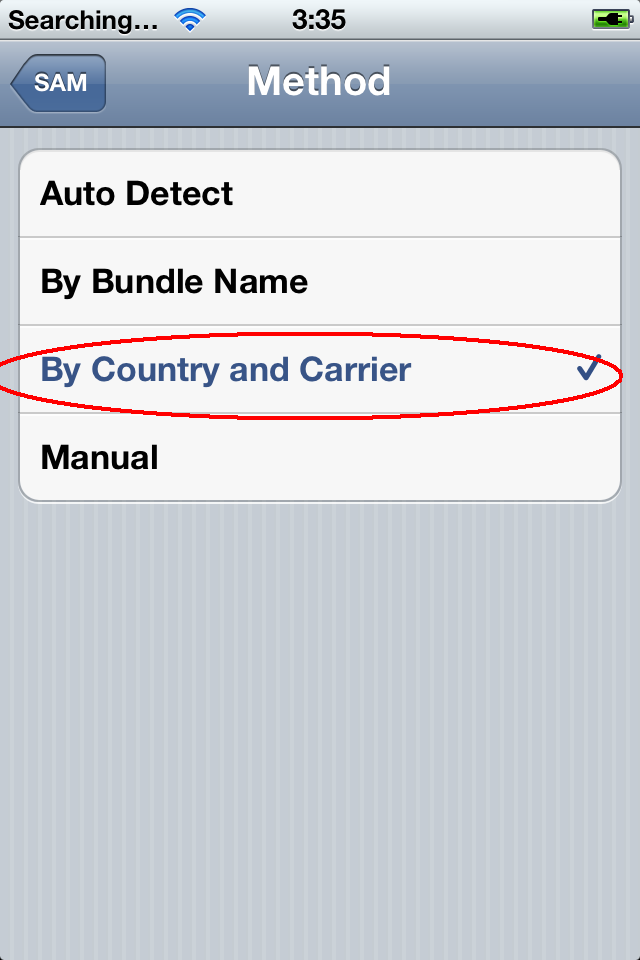Screen dimensions: 640x960
Task: Select the Auto Detect method
Action: [320, 194]
